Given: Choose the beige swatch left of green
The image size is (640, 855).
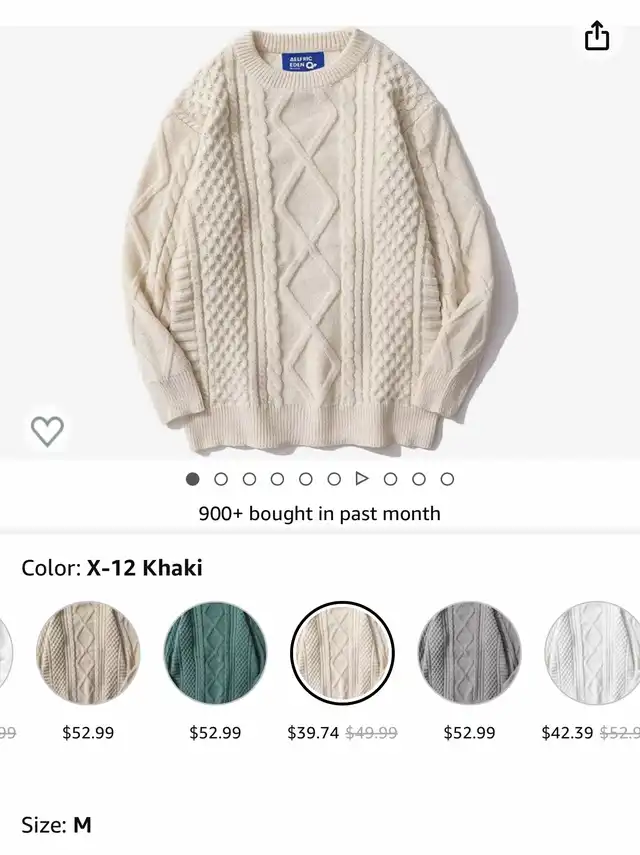Looking at the screenshot, I should [x=88, y=653].
